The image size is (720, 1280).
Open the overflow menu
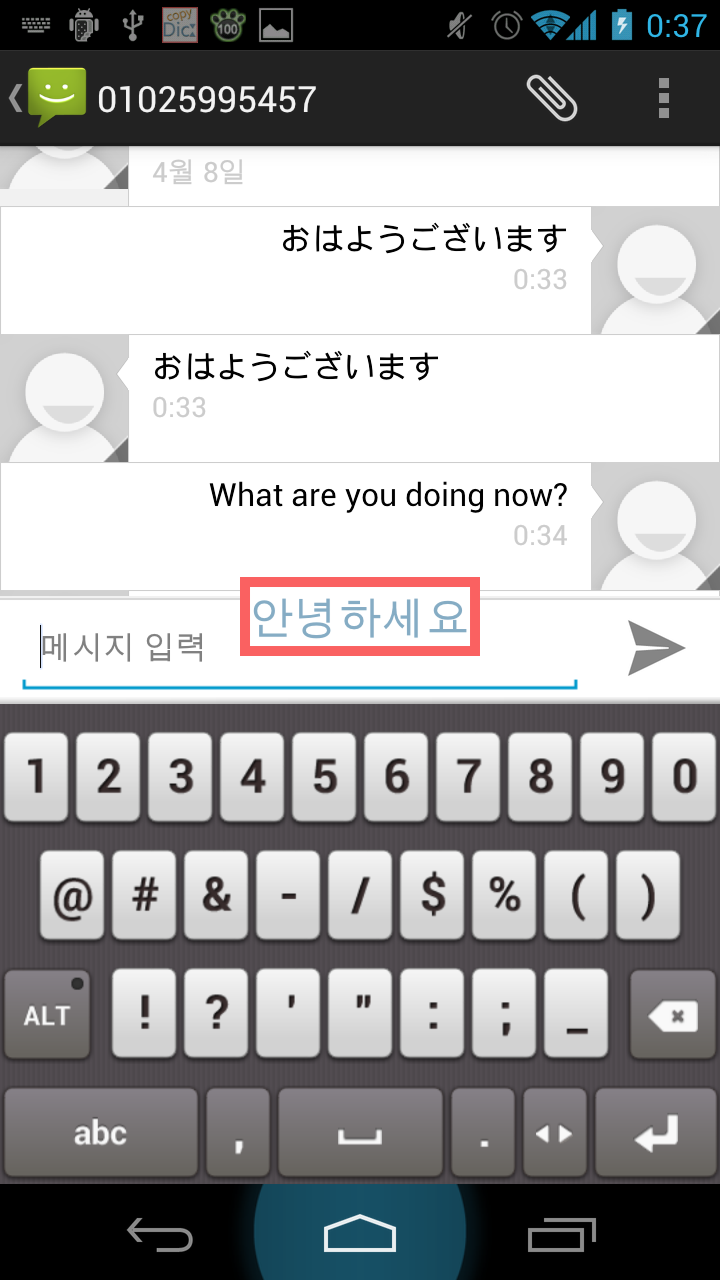[663, 98]
